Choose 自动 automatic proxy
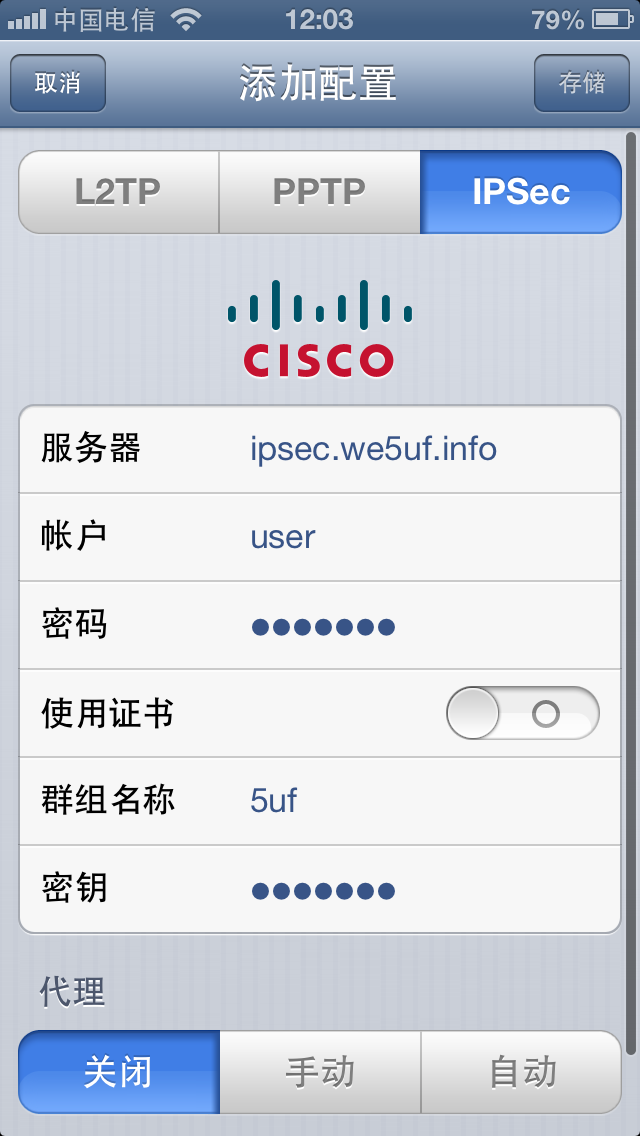This screenshot has height=1136, width=640. (x=522, y=1072)
